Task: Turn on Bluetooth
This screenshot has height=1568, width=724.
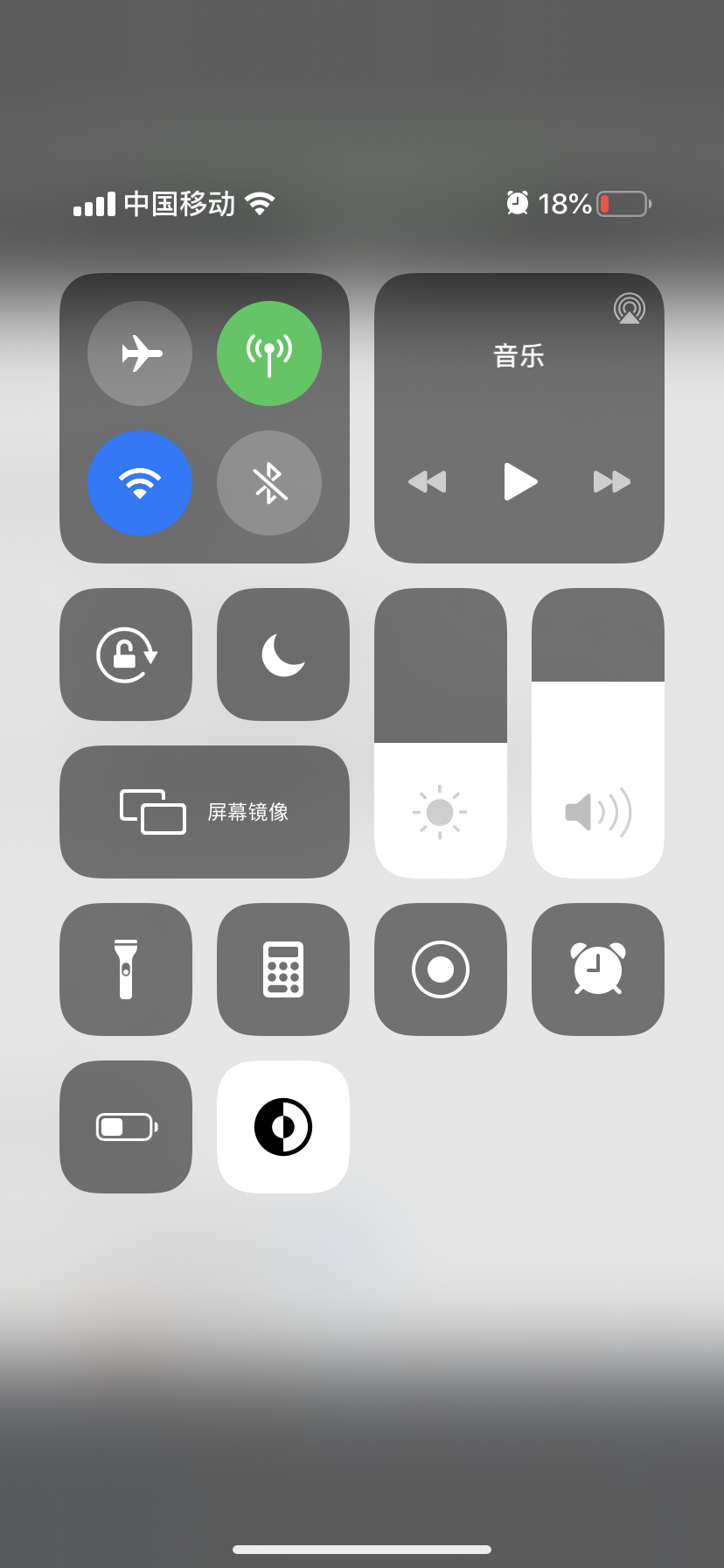Action: click(269, 483)
